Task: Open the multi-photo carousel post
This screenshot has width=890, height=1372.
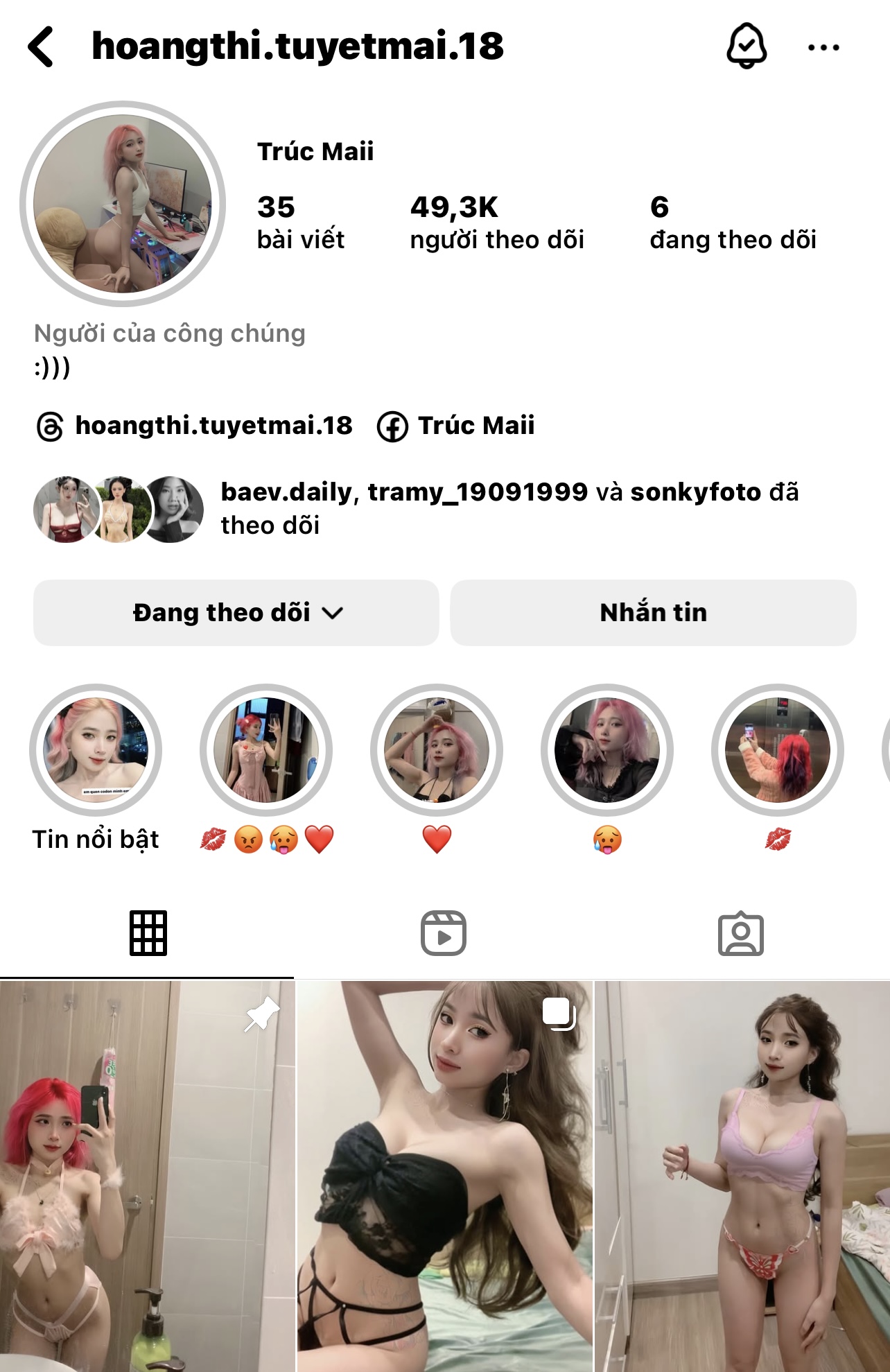Action: (x=445, y=1176)
